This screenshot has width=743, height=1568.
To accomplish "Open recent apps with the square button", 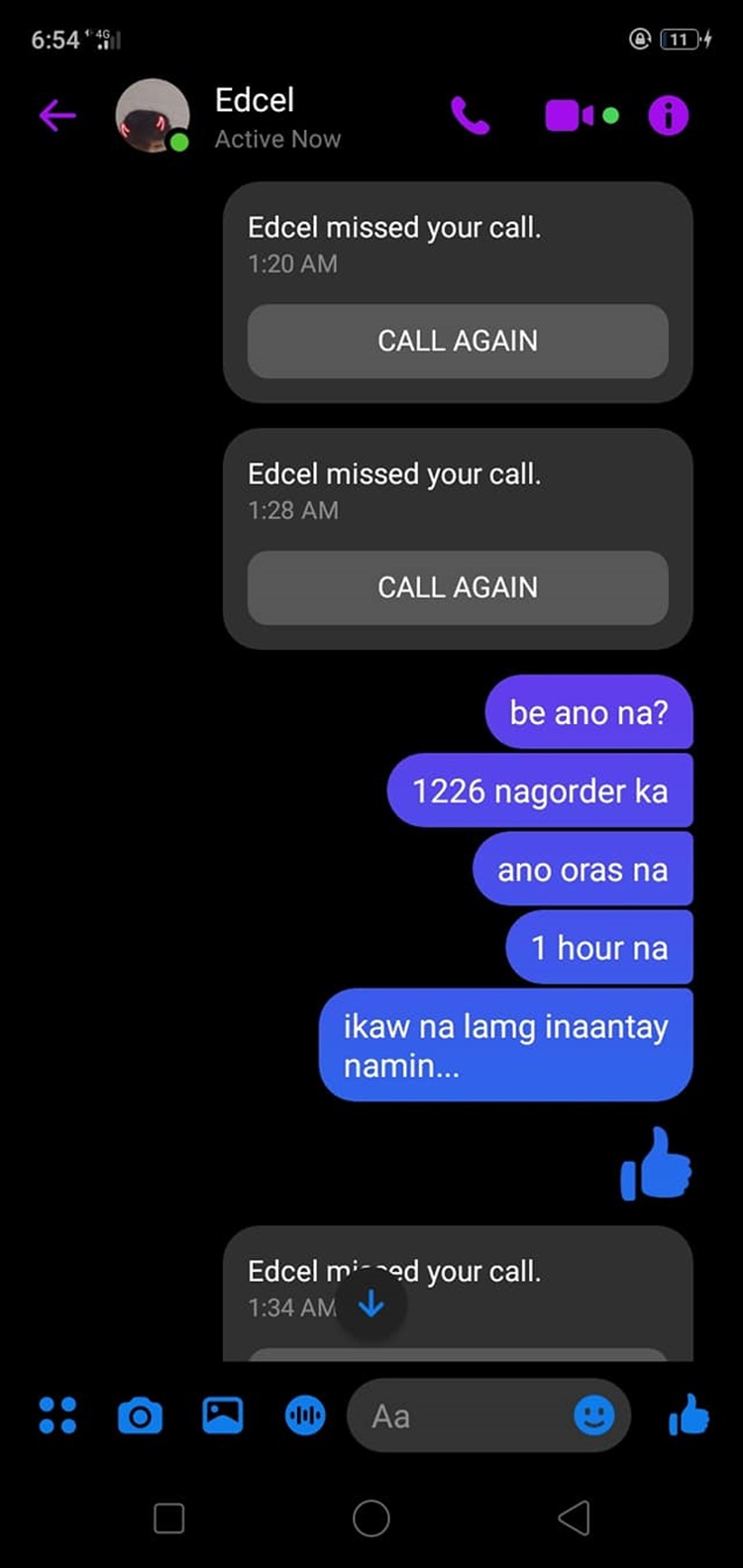I will 169,1517.
